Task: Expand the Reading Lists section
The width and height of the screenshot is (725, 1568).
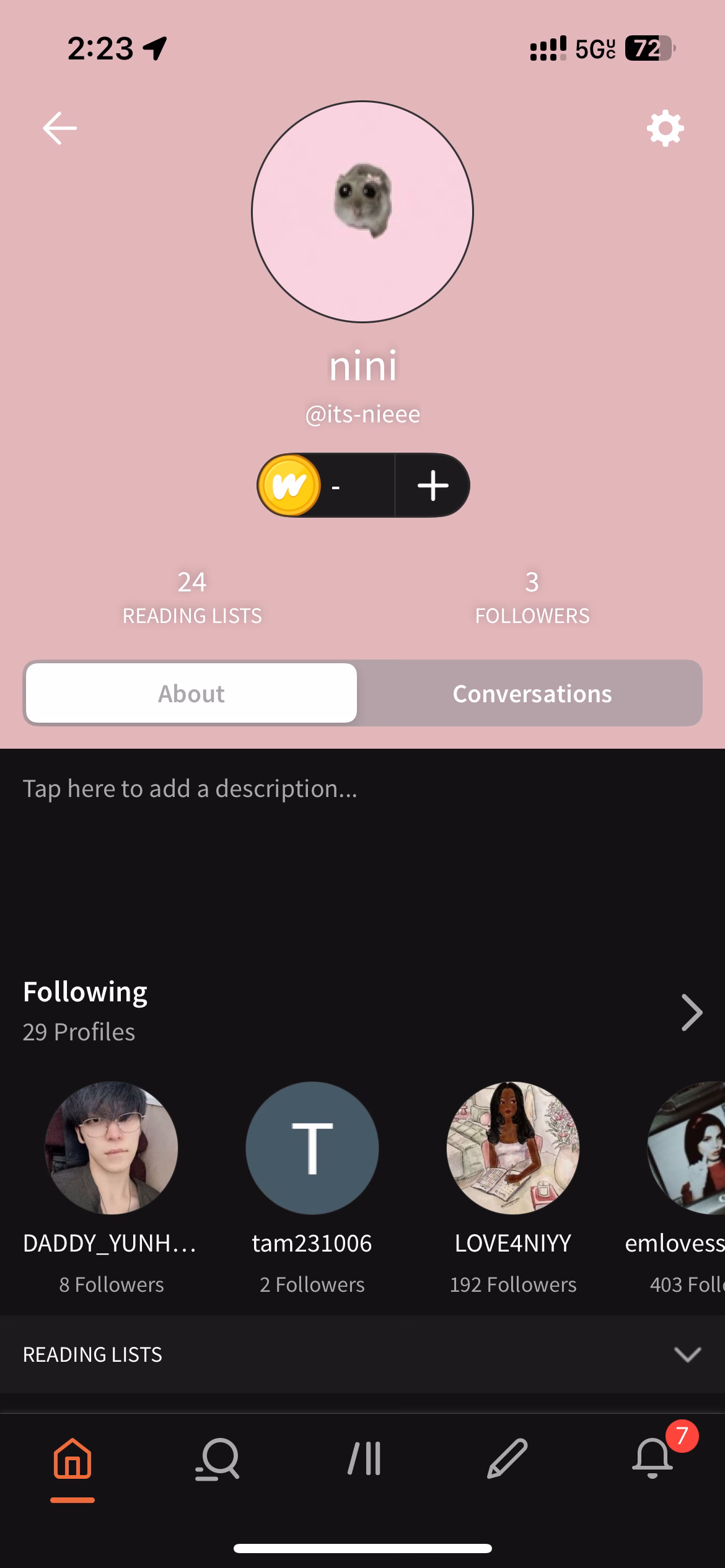Action: tap(687, 1354)
